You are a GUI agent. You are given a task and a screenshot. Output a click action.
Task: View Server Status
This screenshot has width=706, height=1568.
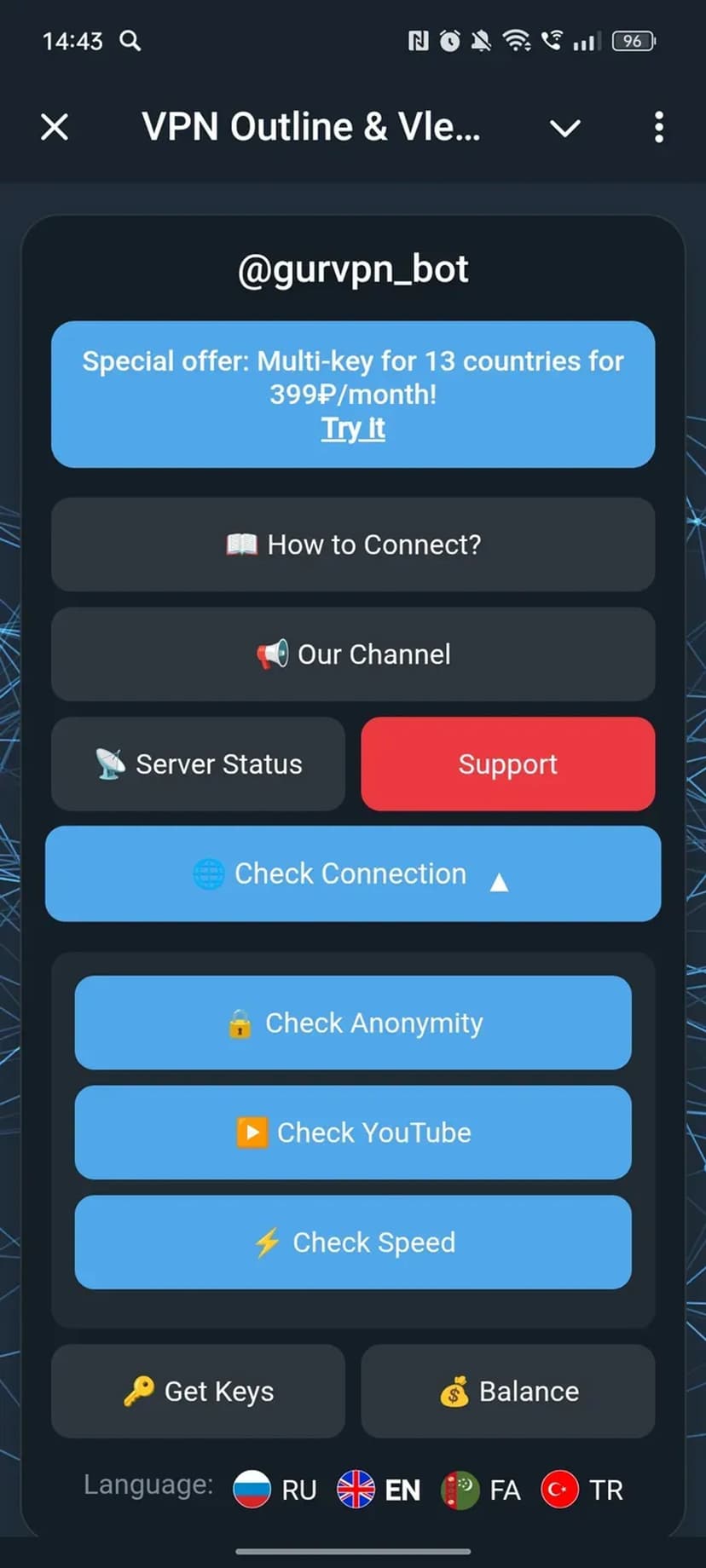click(198, 764)
